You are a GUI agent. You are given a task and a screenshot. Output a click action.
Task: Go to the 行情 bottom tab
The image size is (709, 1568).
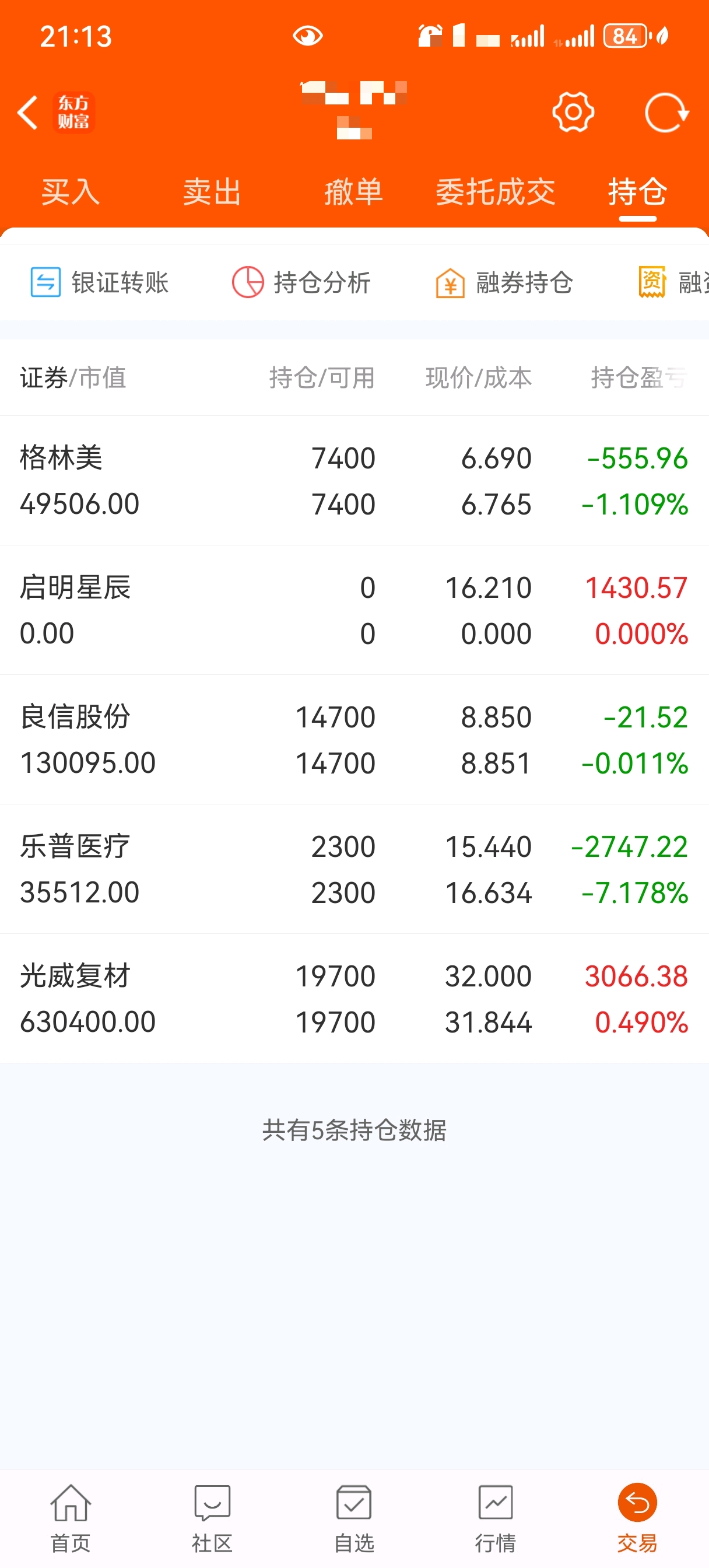tap(496, 1518)
